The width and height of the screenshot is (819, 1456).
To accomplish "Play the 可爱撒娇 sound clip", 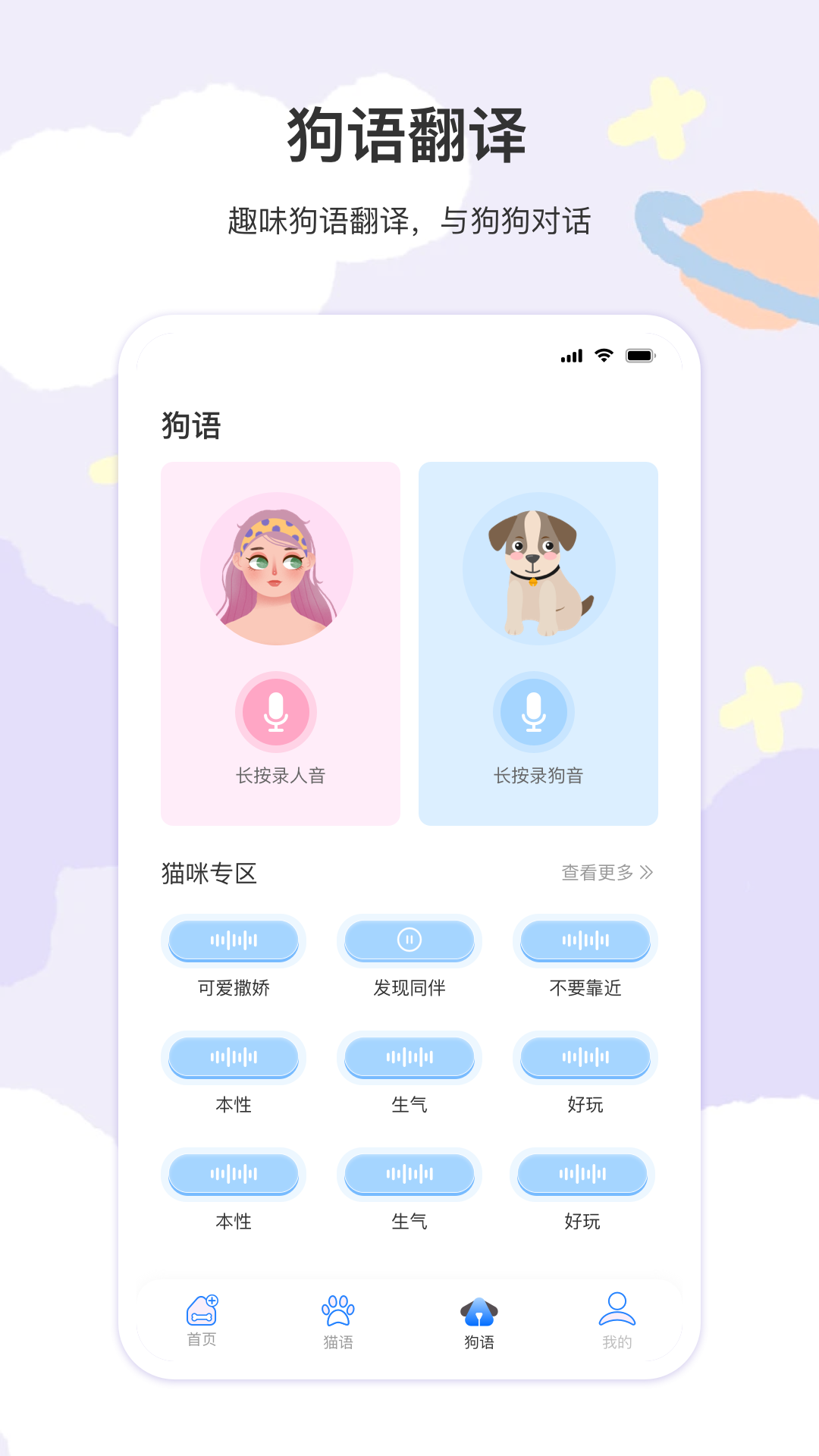I will pos(234,941).
